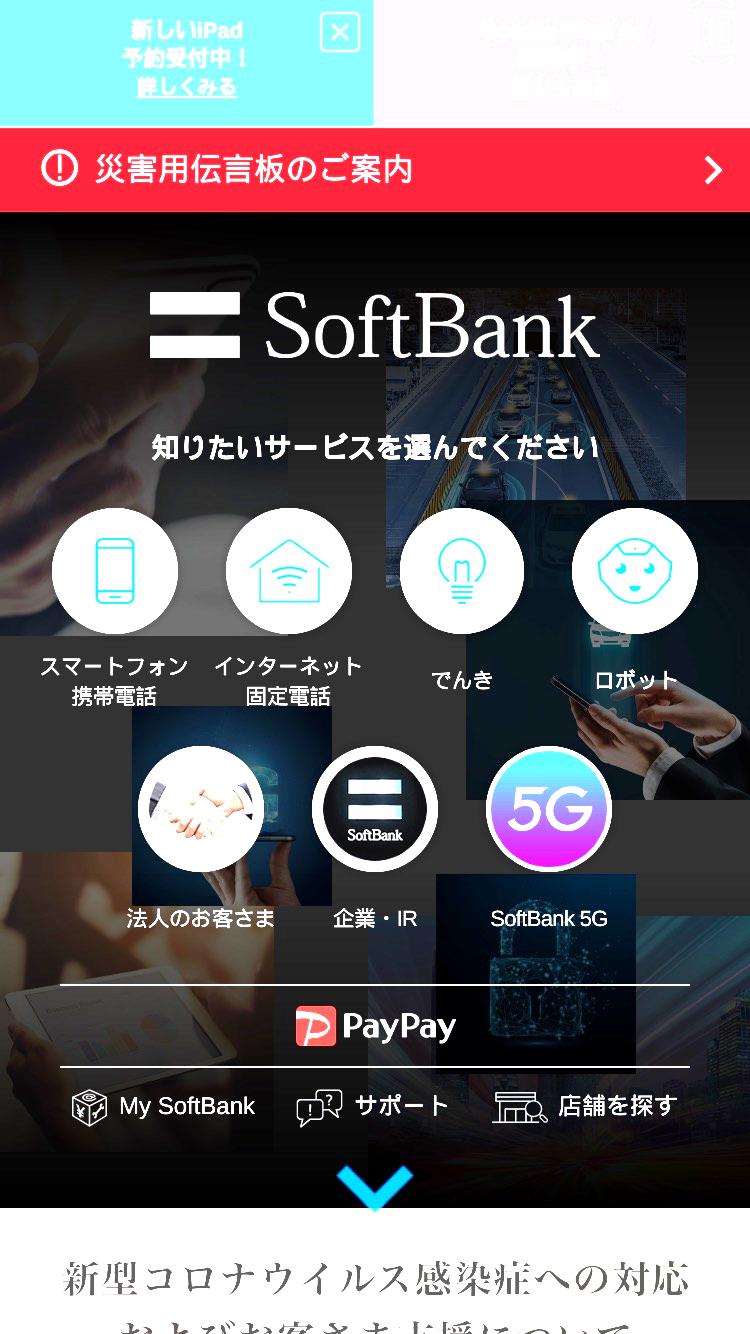The width and height of the screenshot is (750, 1334).
Task: Open the 詳しくみる link in iPad banner
Action: tap(187, 87)
